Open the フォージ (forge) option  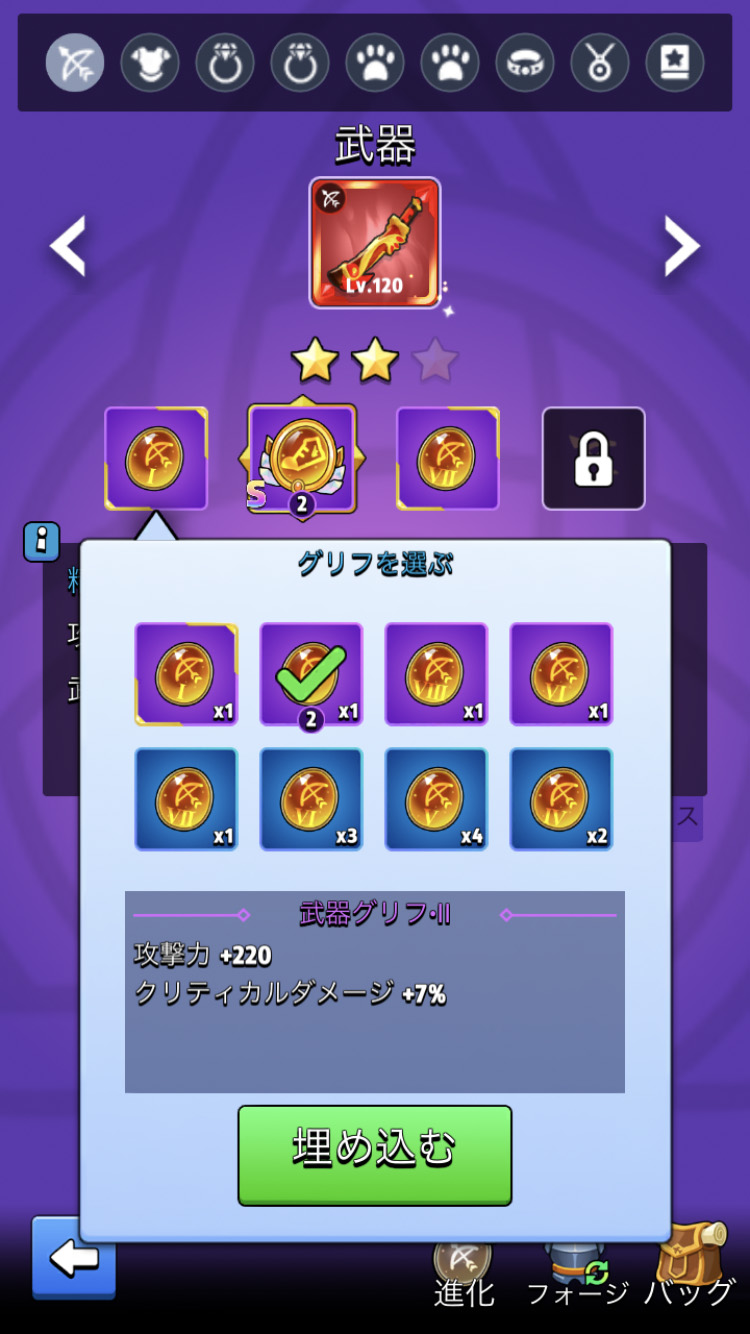coord(577,1270)
